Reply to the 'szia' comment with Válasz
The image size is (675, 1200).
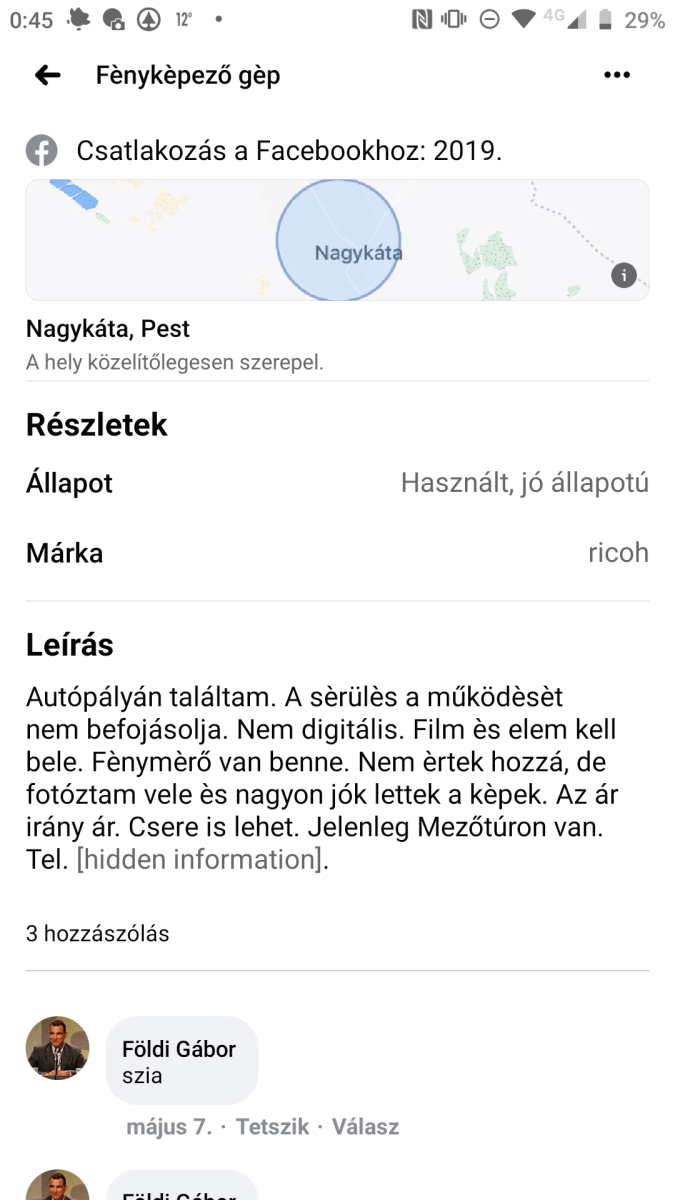365,1127
